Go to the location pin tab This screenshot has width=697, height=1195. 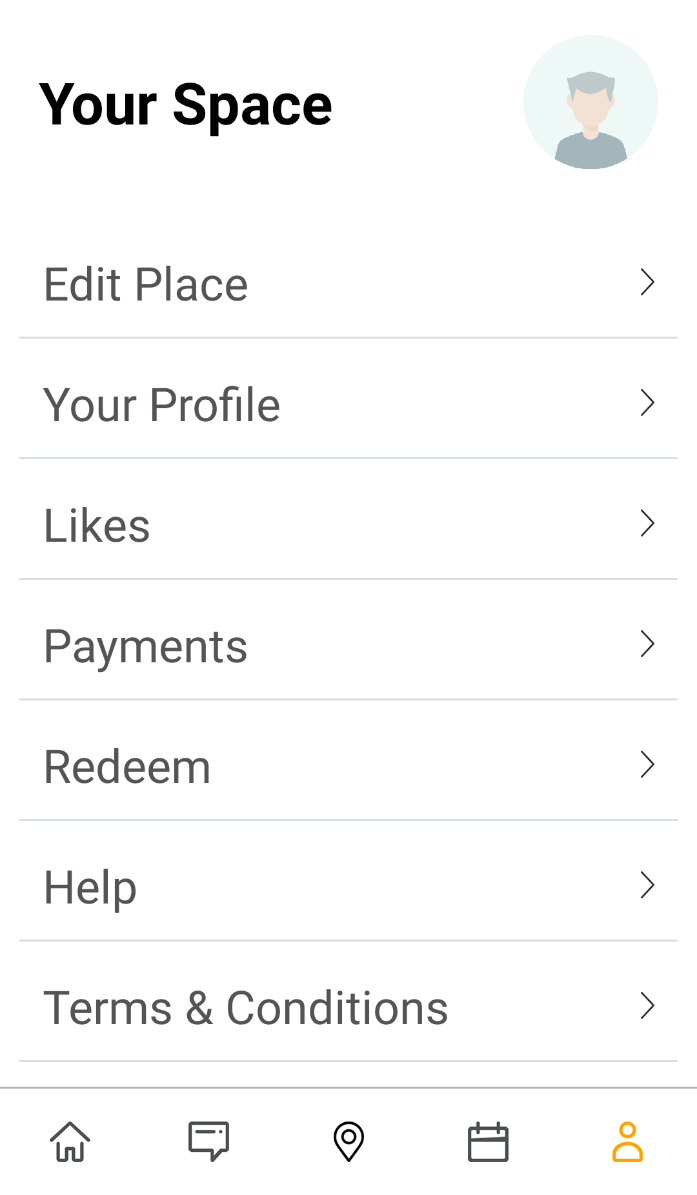click(x=348, y=1142)
